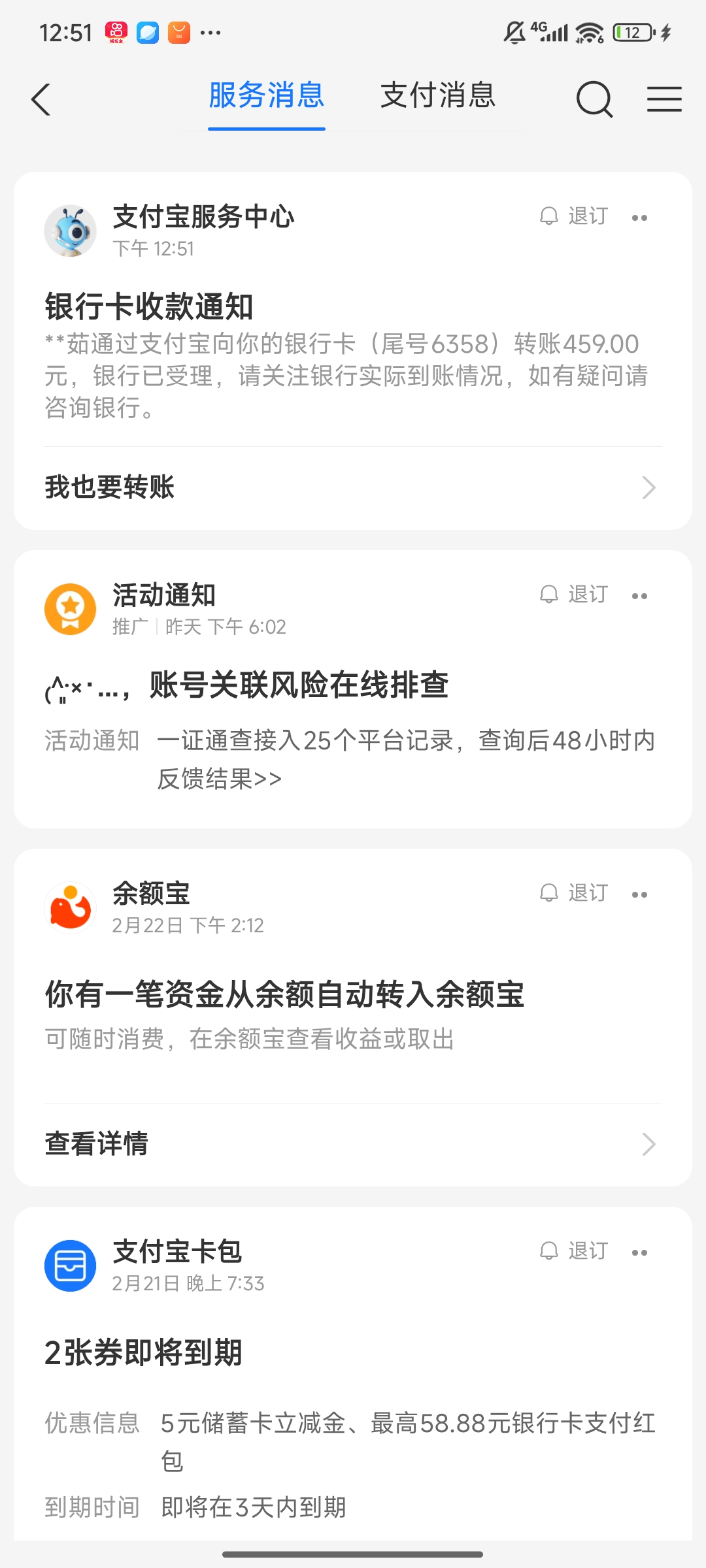This screenshot has width=706, height=1568.
Task: Go back using the top-left arrow
Action: tap(41, 100)
